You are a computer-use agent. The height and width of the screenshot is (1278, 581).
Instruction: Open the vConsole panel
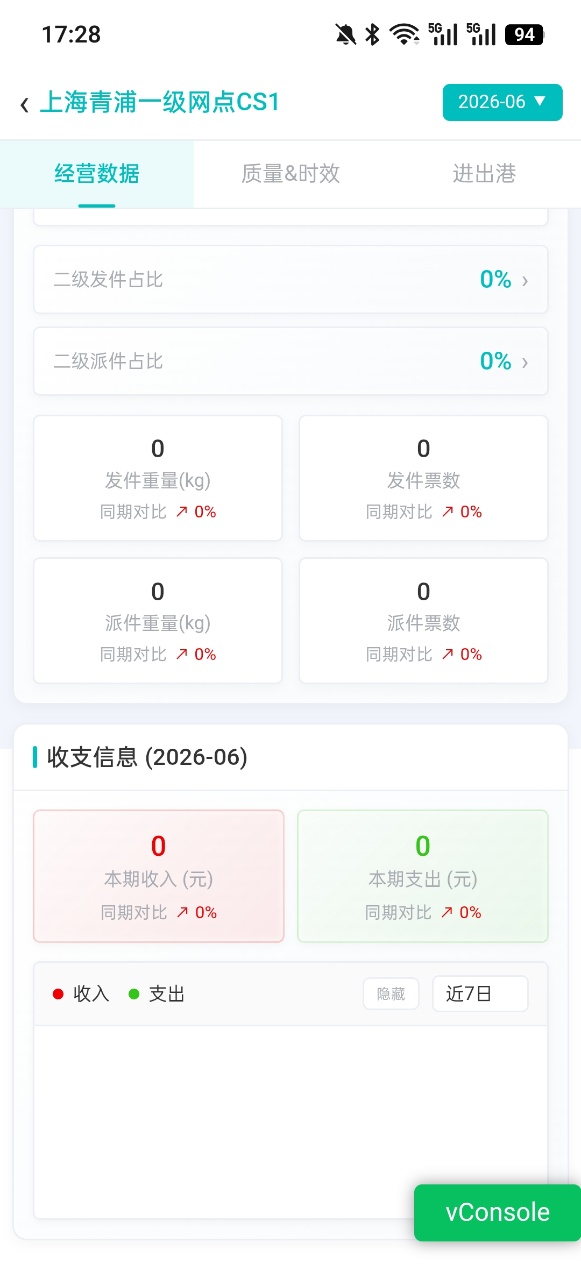(497, 1213)
